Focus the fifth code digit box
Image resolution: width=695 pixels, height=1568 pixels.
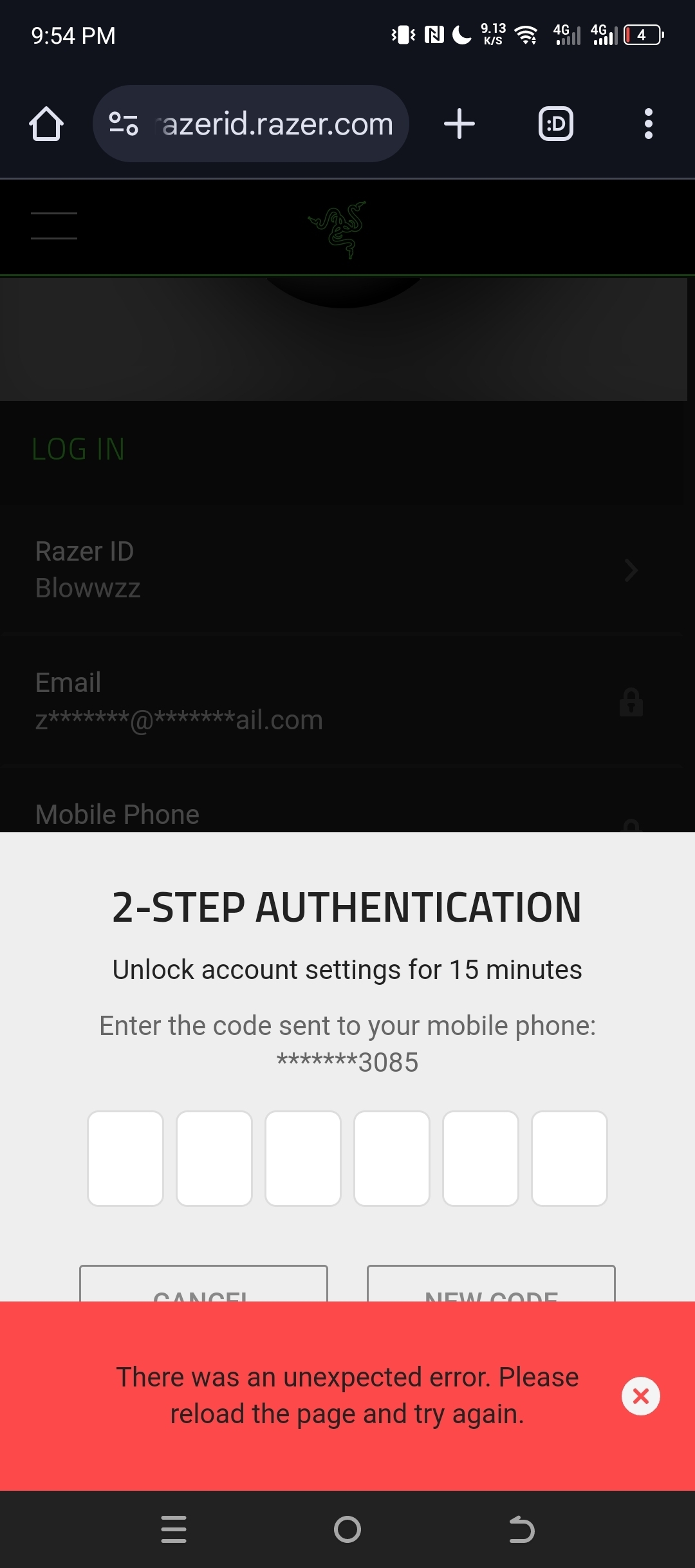tap(481, 1158)
